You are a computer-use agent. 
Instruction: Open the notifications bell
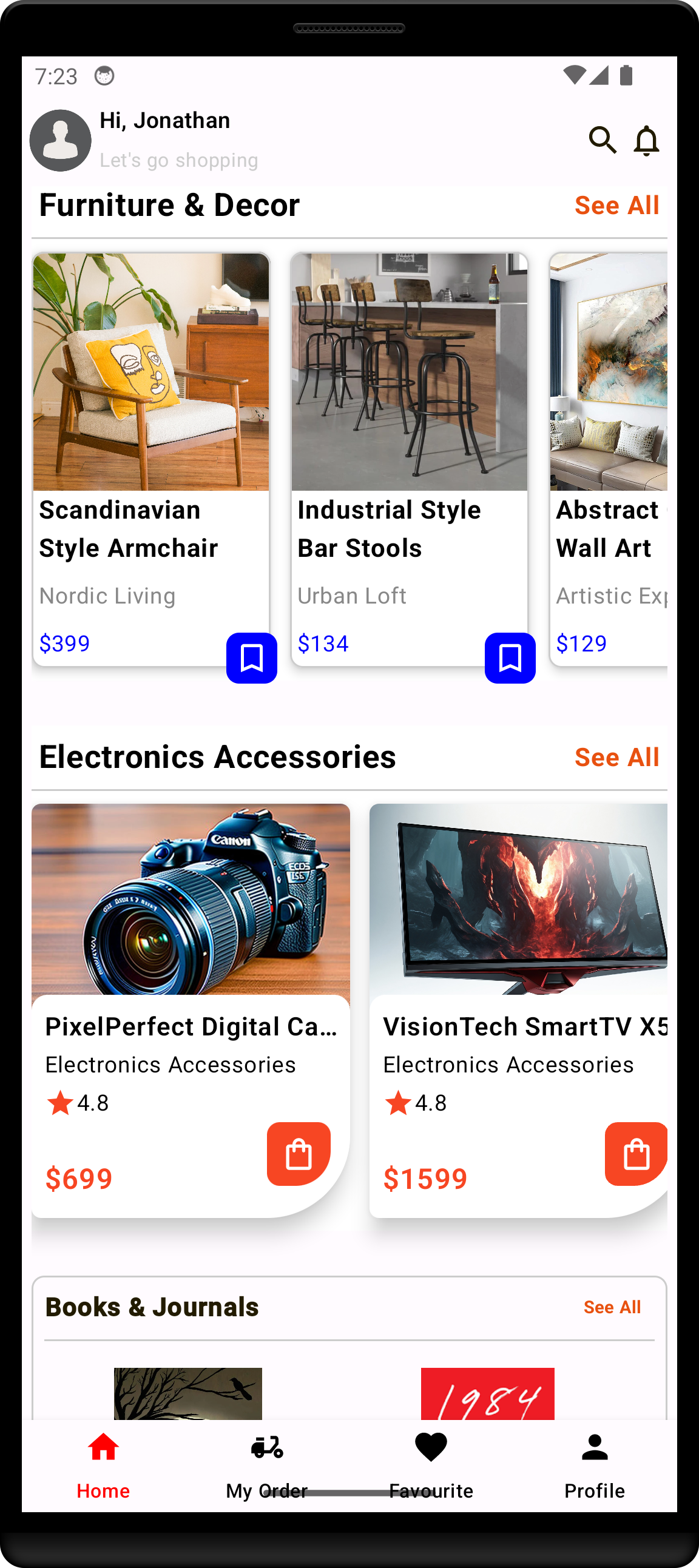646,141
